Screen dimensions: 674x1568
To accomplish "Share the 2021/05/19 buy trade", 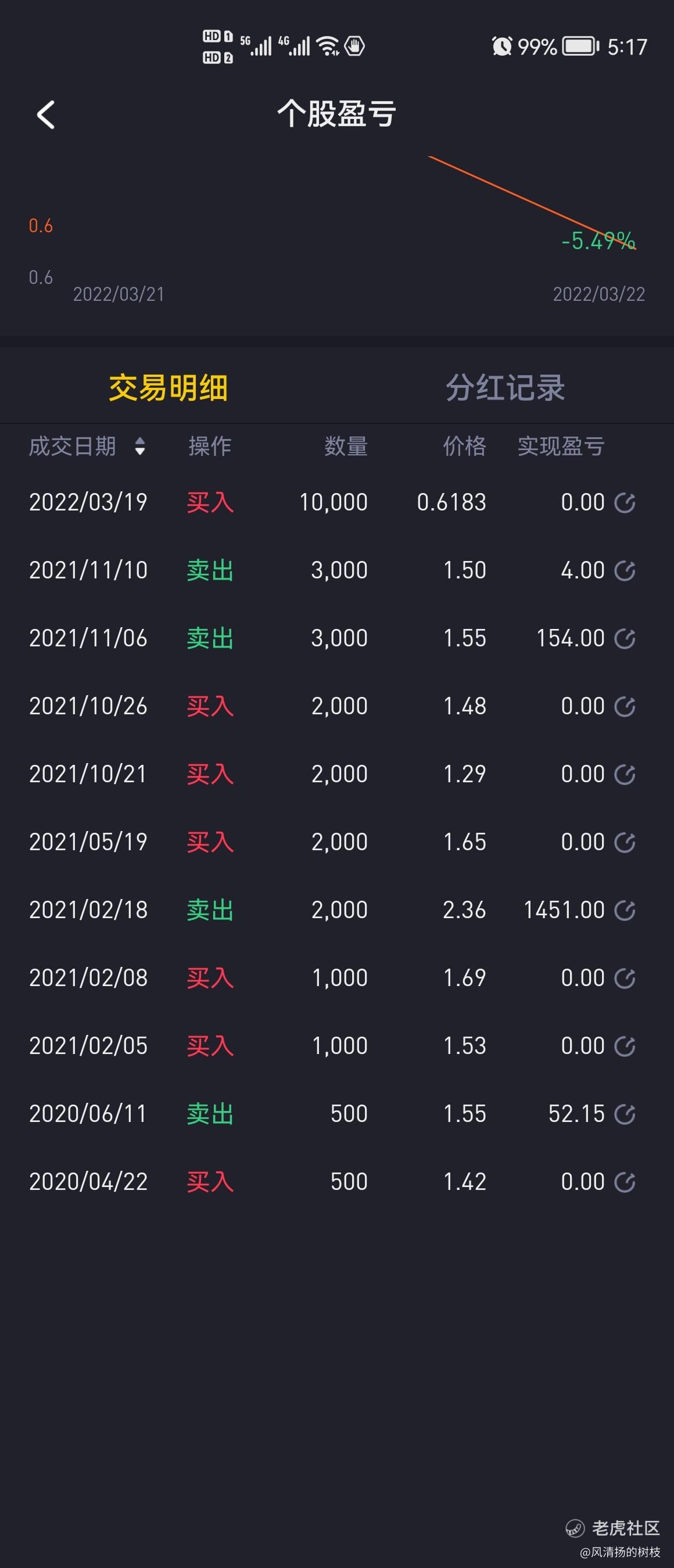I will pos(625,843).
